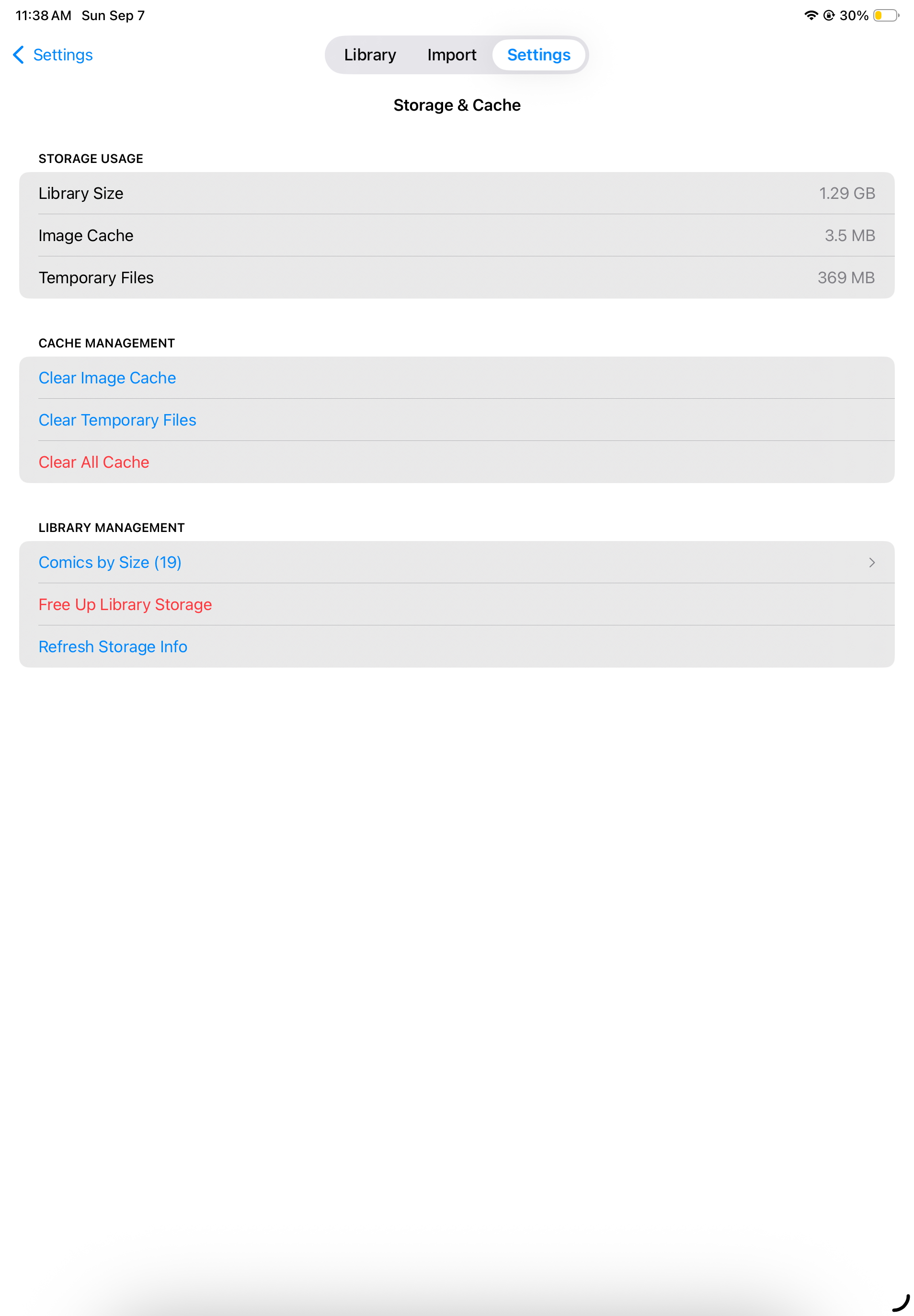The width and height of the screenshot is (914, 1316).
Task: Clear Image Cache
Action: pos(107,378)
